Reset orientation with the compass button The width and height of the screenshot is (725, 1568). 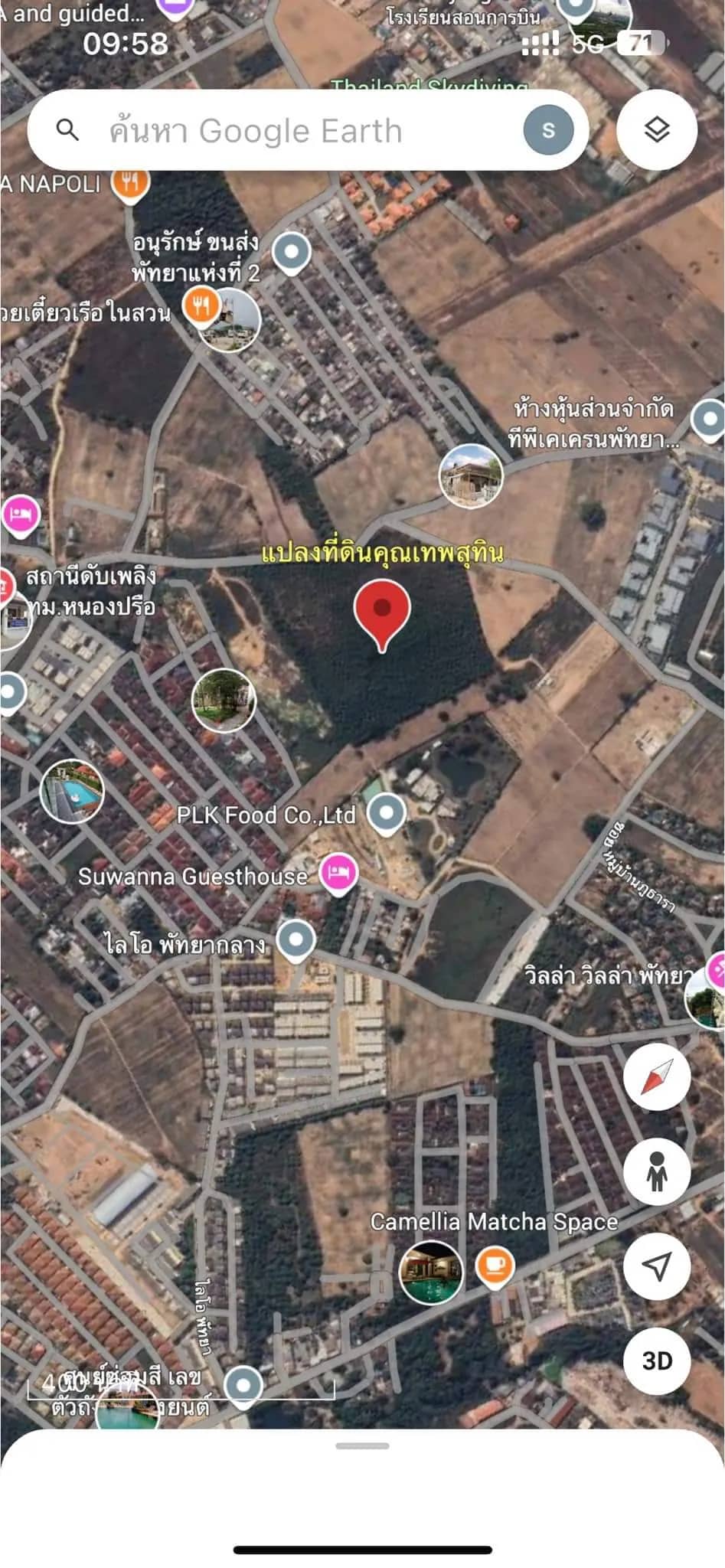(x=657, y=1076)
